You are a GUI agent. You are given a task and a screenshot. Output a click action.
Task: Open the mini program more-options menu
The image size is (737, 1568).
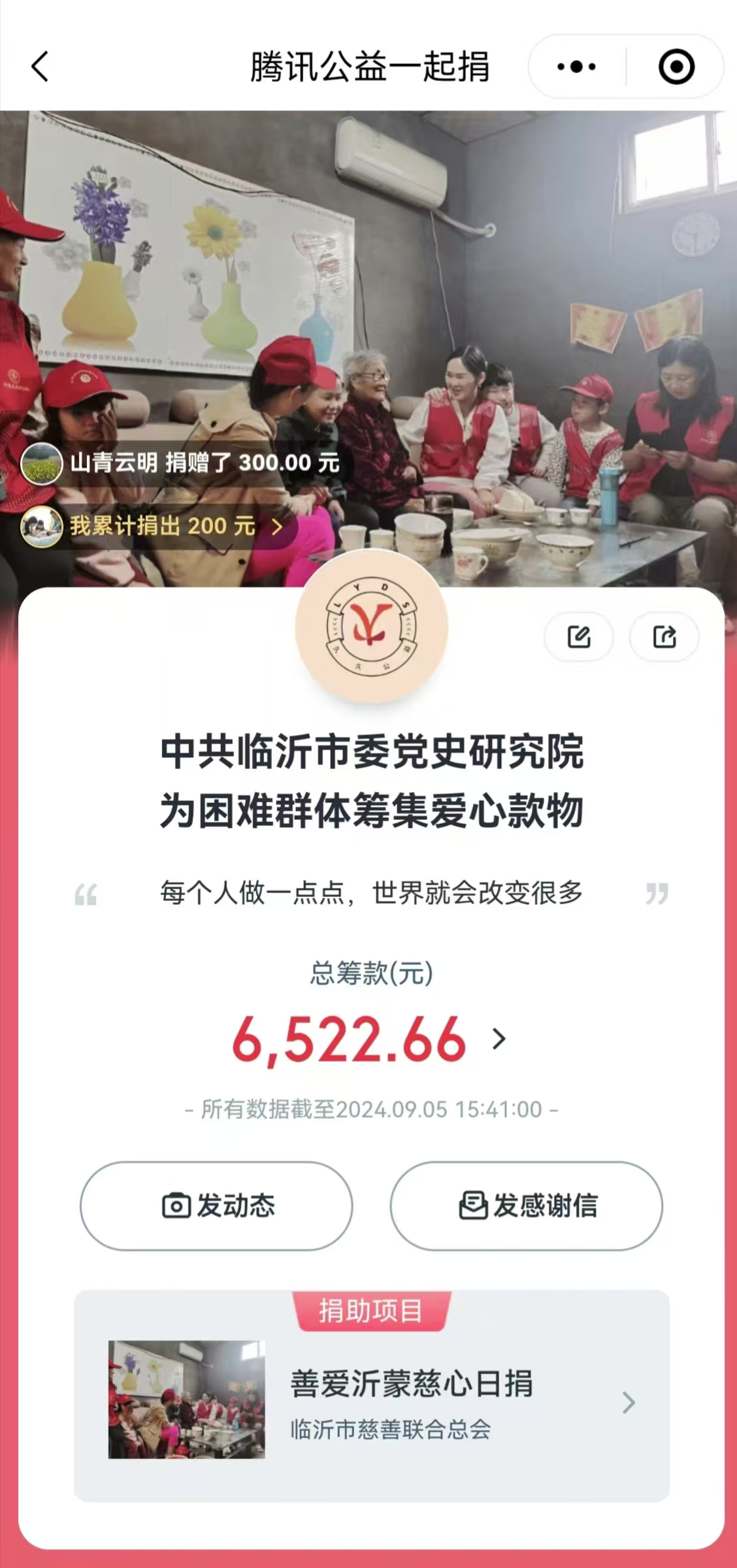click(576, 67)
